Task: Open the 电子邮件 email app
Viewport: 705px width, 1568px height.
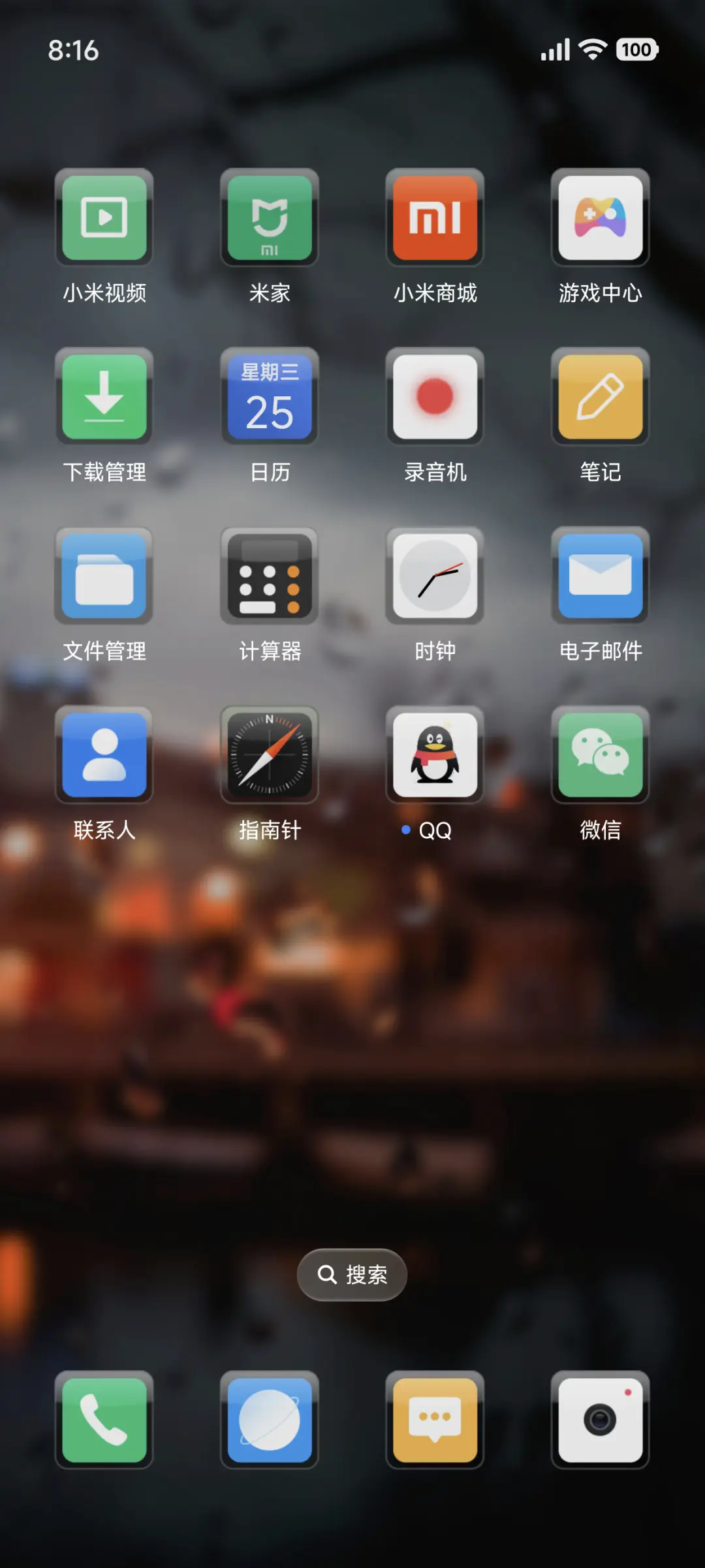Action: (600, 576)
